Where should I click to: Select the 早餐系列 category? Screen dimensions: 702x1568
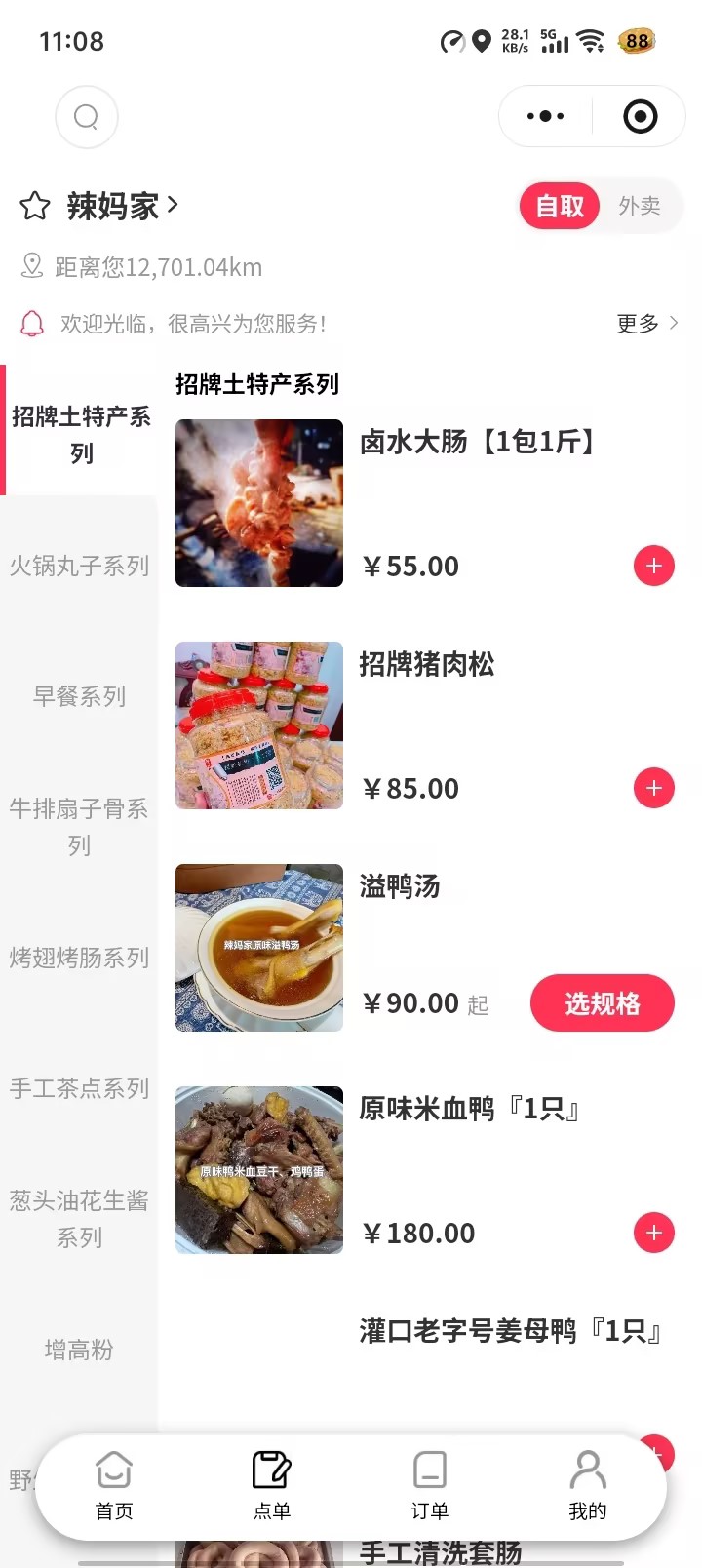[79, 696]
